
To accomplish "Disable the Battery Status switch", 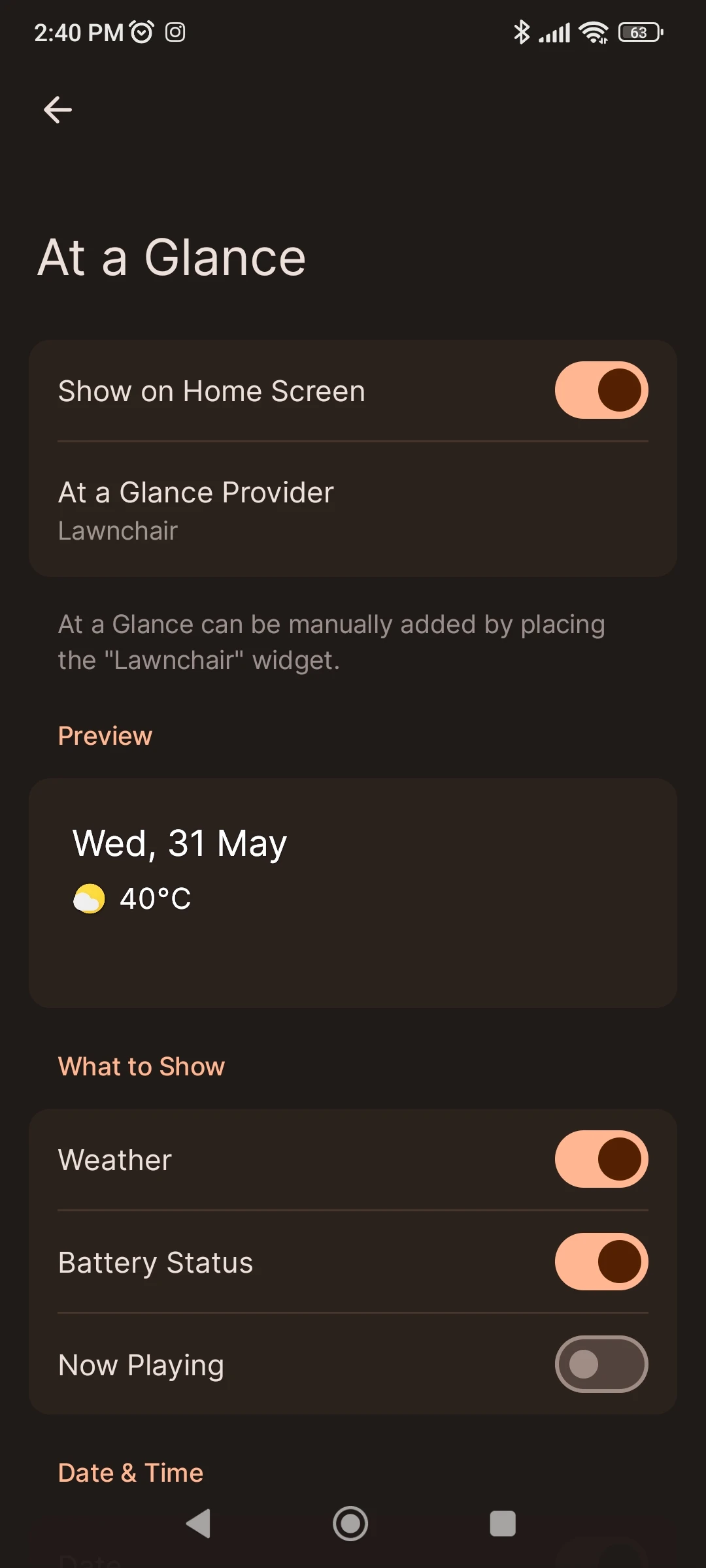I will 601,1262.
